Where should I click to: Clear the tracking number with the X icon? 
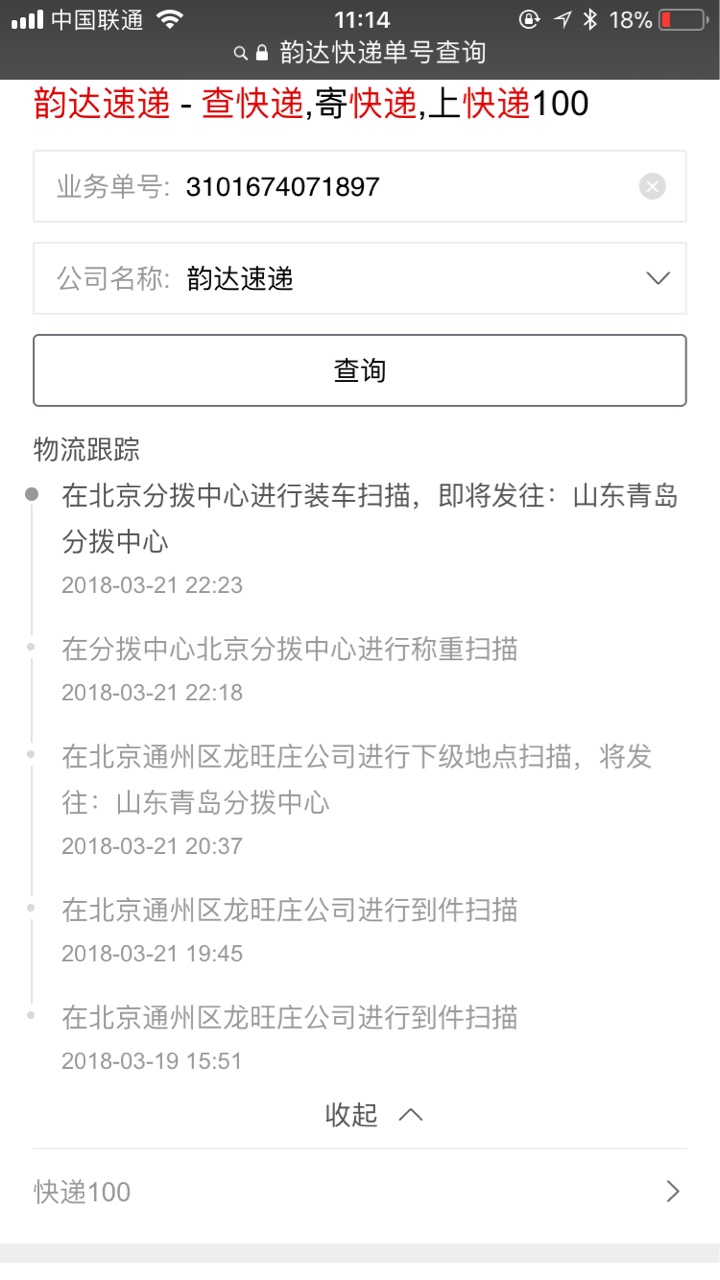click(x=652, y=186)
